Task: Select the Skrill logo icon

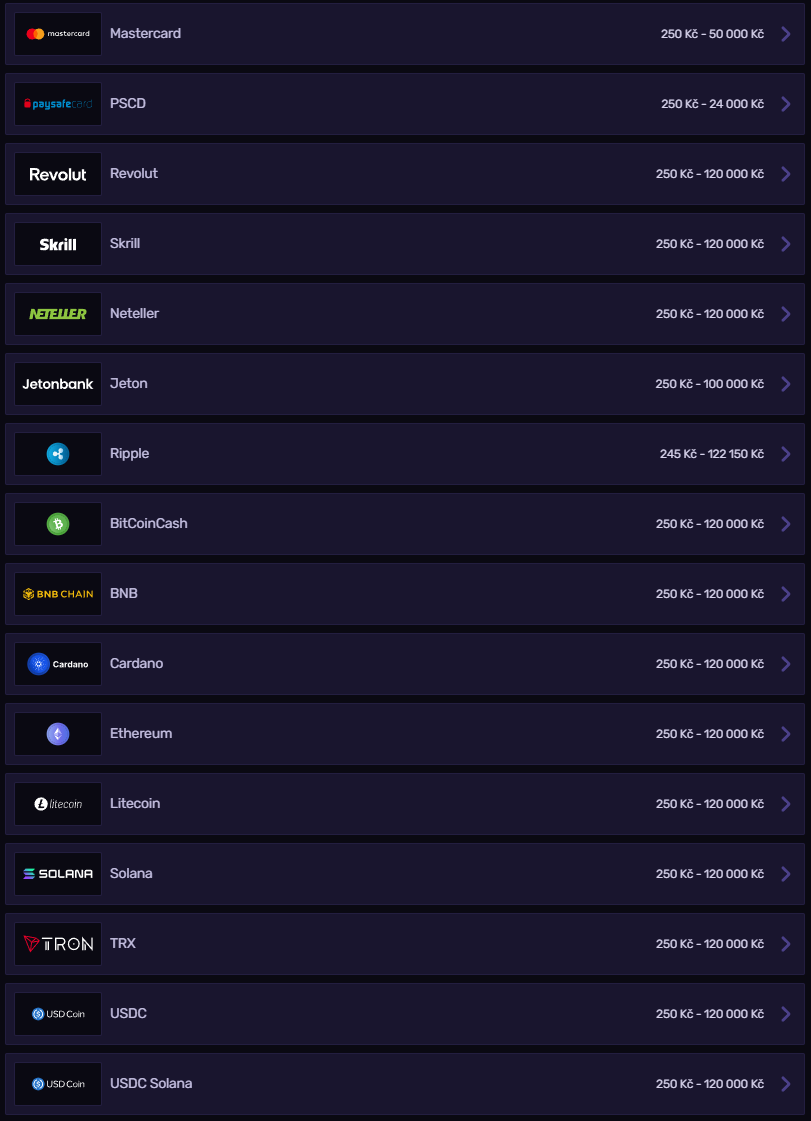Action: click(x=57, y=243)
